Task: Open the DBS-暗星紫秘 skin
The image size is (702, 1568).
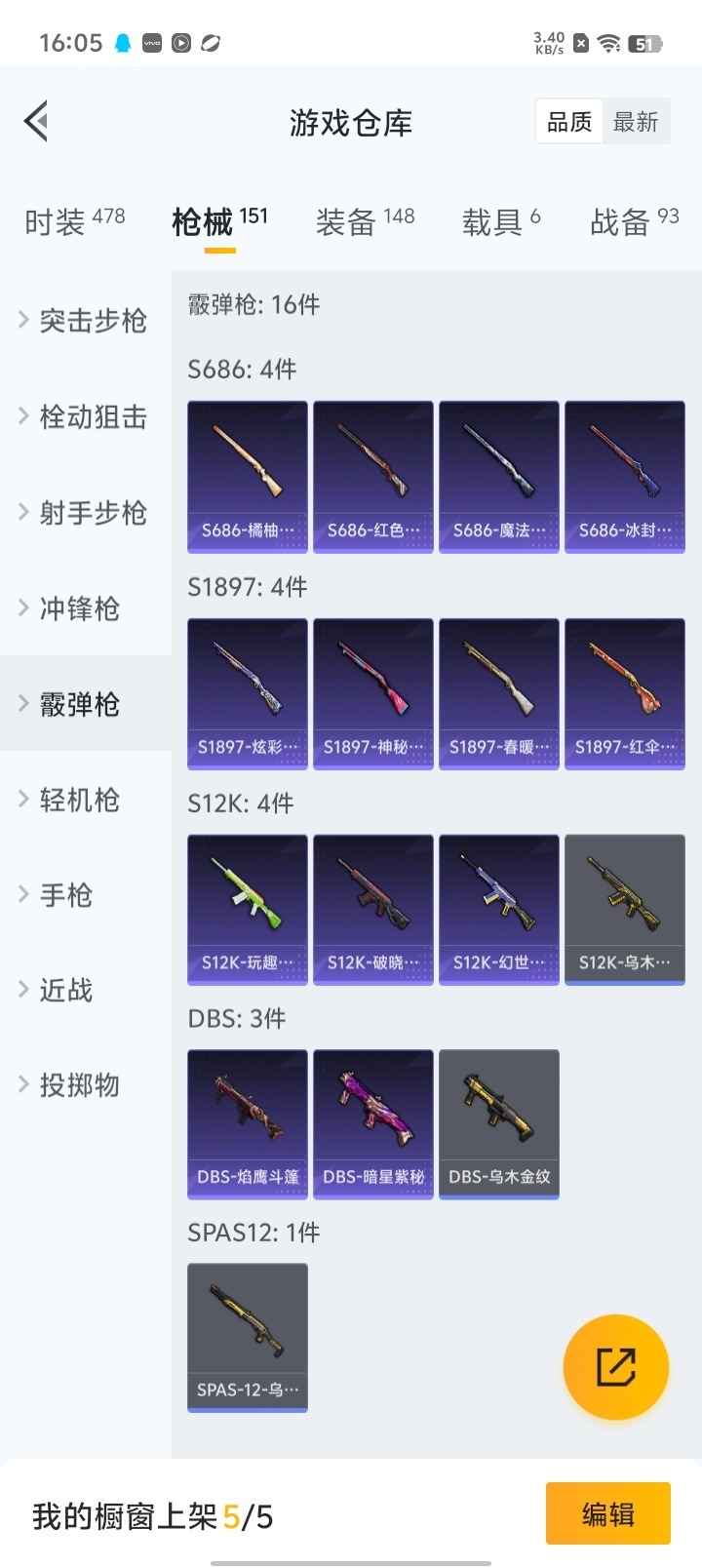Action: point(373,1123)
